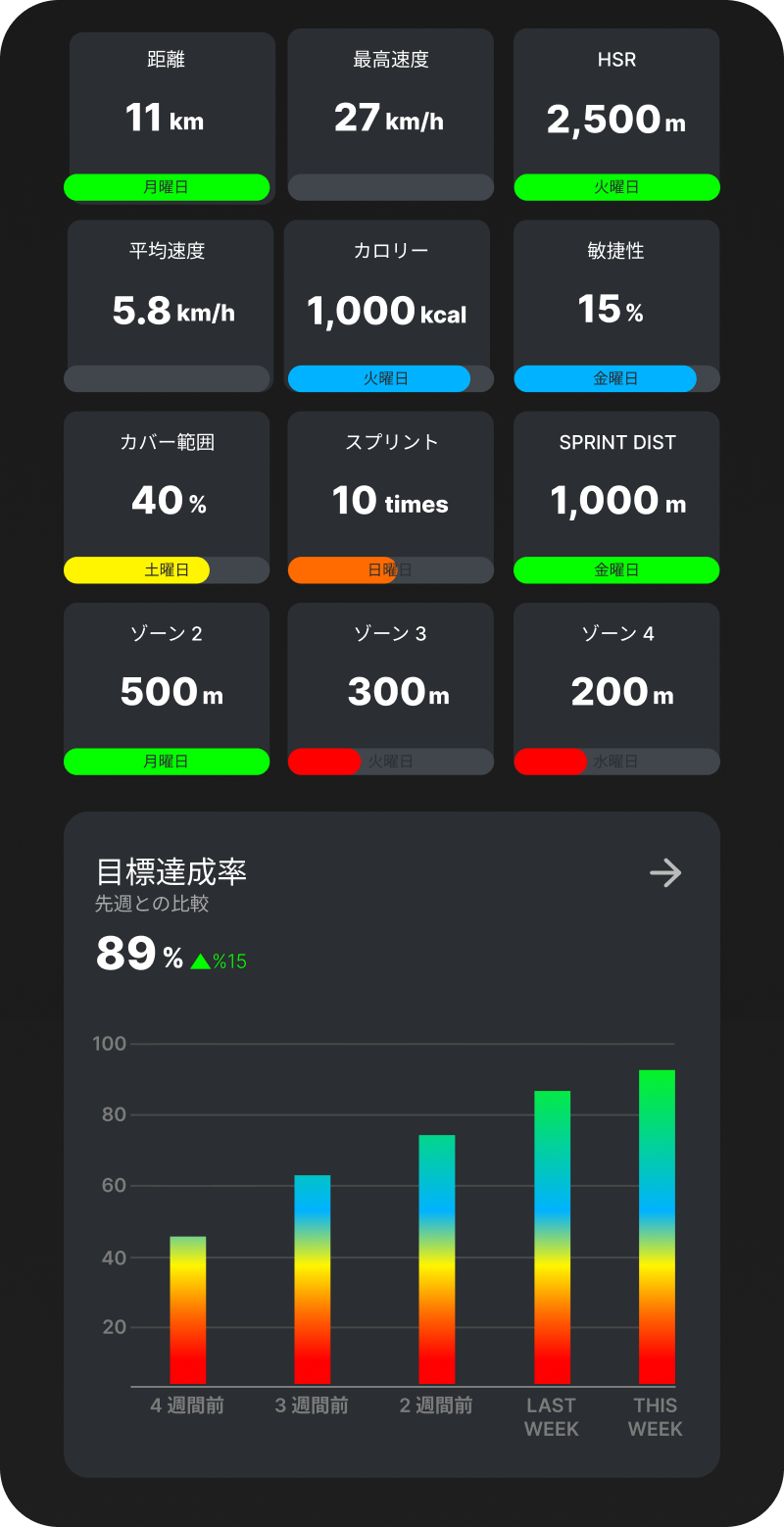Tap the カロリー 1,000 kcal card

(x=387, y=305)
